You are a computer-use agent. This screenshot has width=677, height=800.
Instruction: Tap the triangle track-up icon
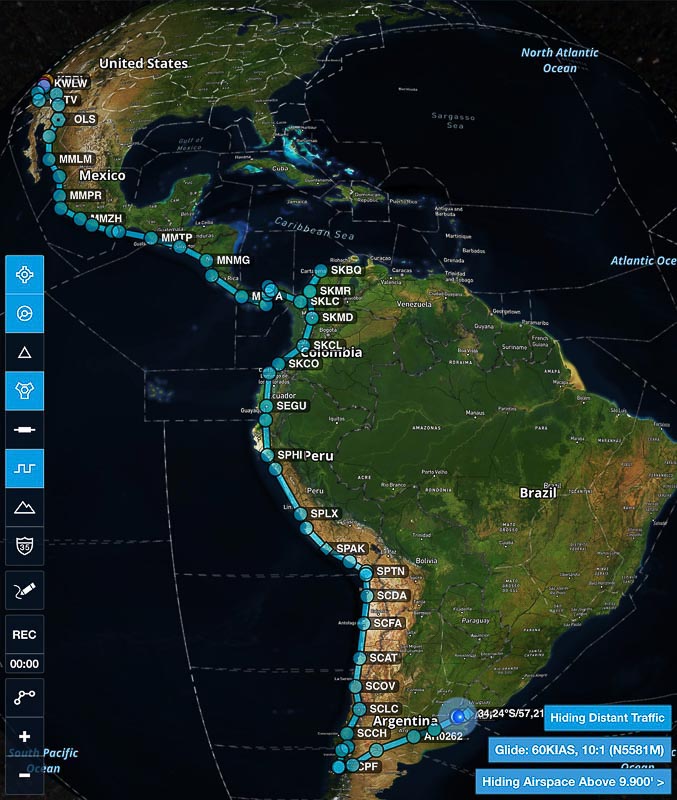tap(25, 351)
